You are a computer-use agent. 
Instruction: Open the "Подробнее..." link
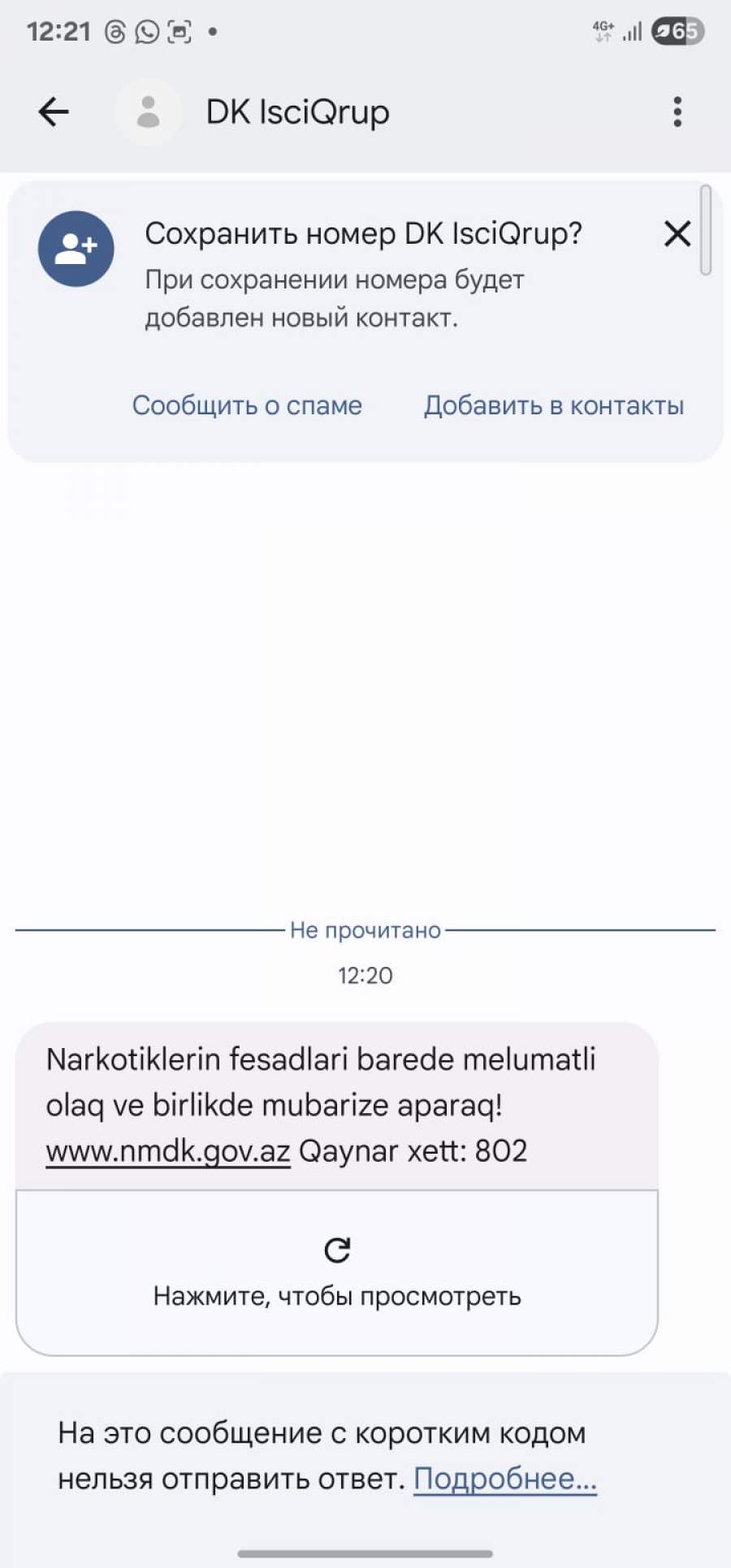coord(505,1479)
